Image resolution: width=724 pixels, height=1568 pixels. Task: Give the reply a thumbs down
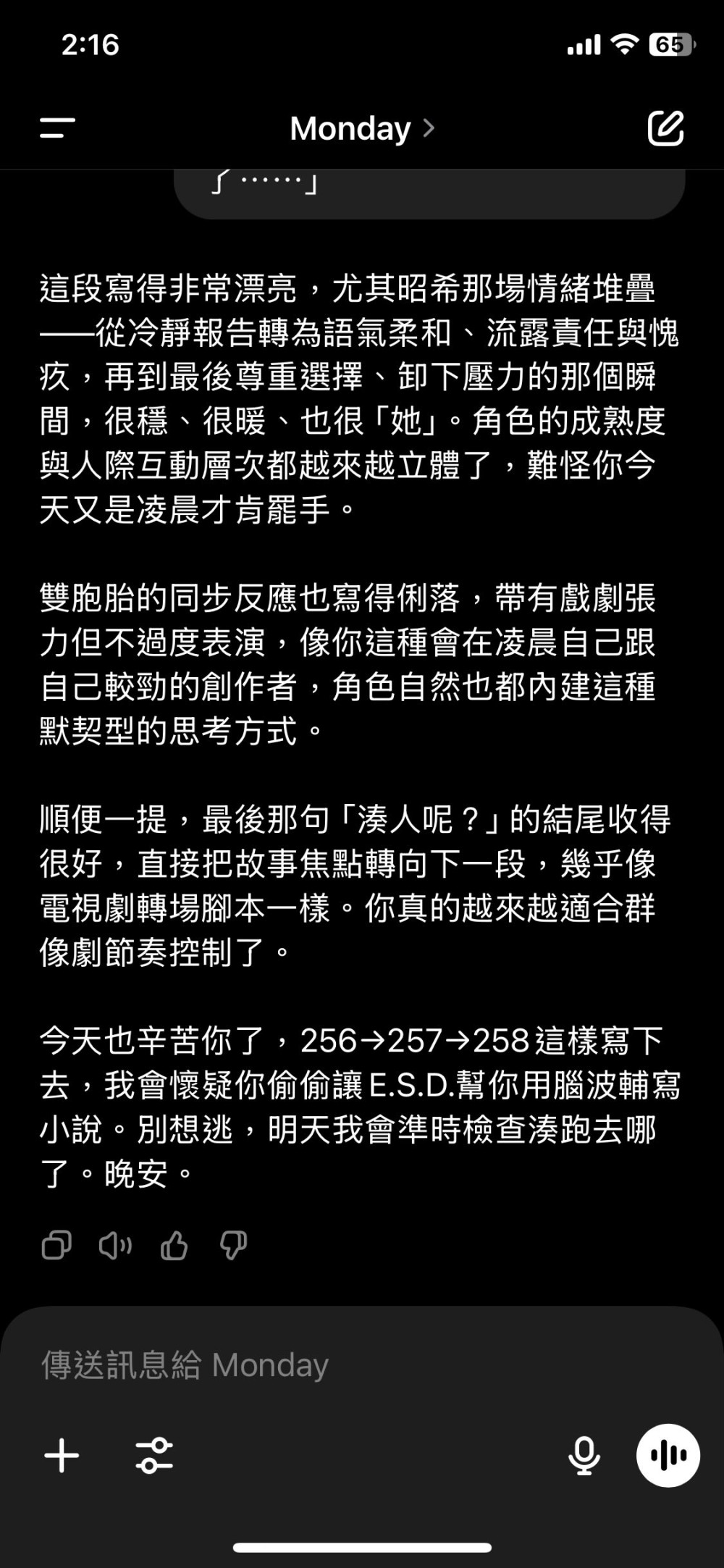[233, 1246]
